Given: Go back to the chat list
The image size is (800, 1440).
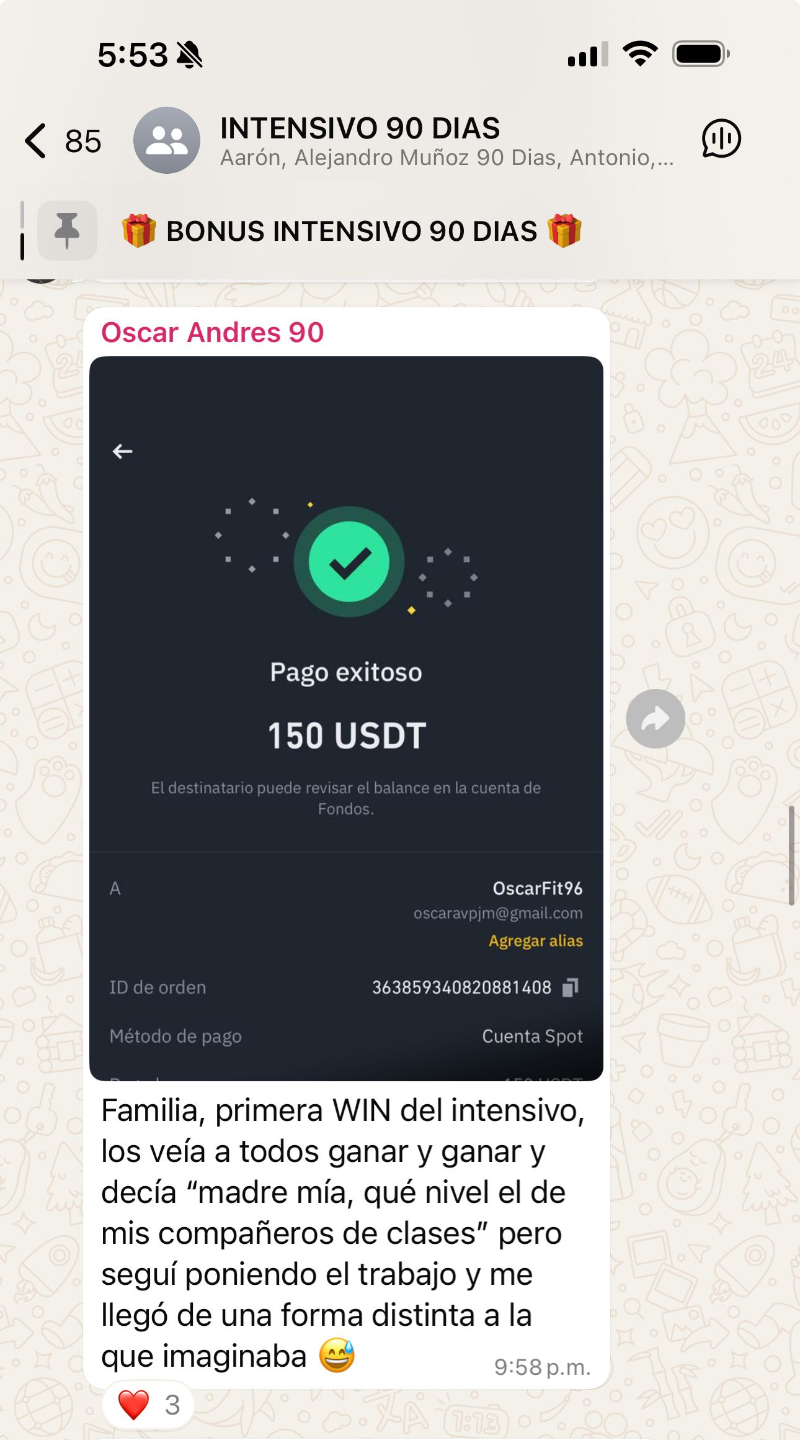Looking at the screenshot, I should 38,141.
